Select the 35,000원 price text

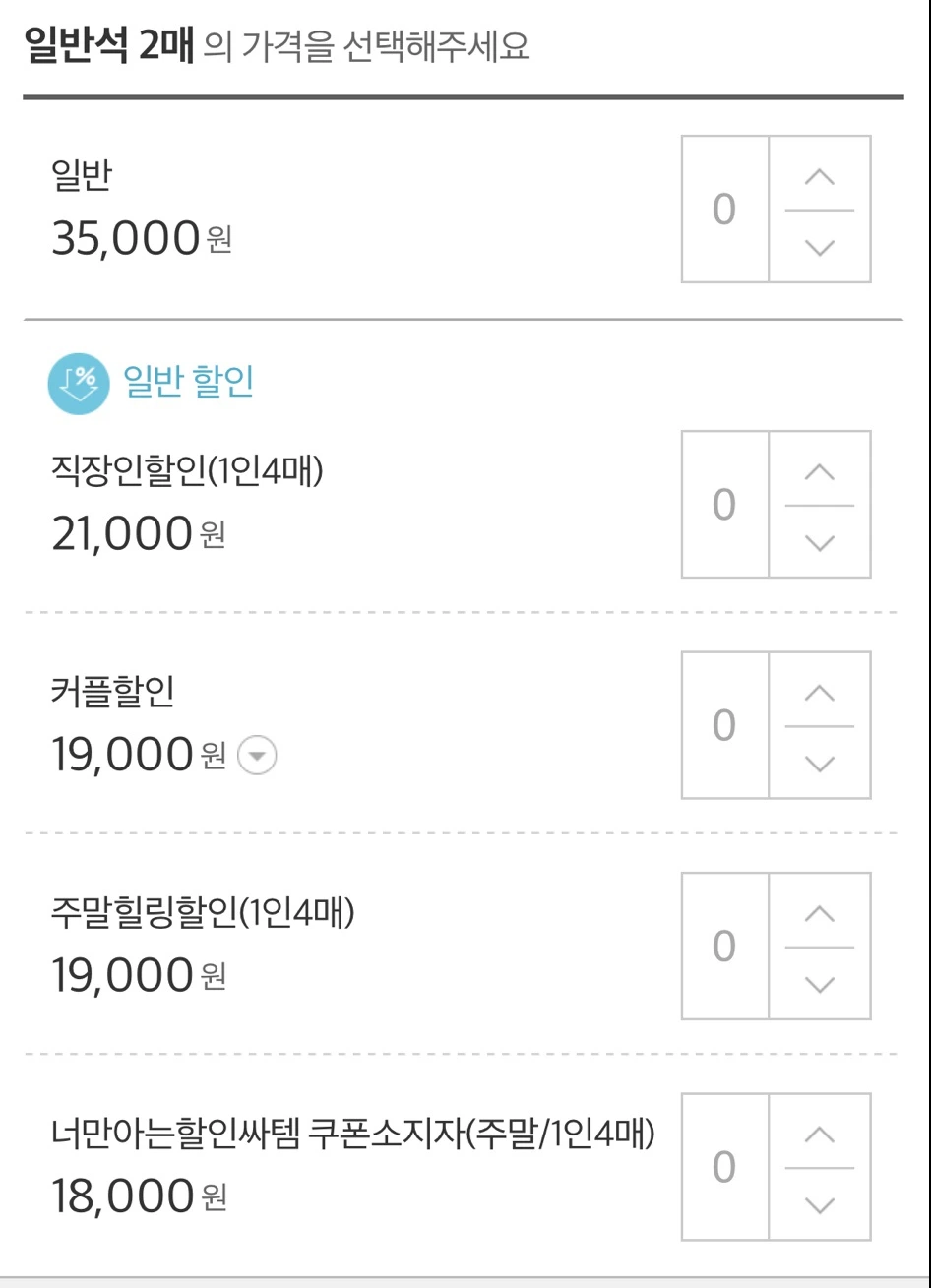coord(128,236)
